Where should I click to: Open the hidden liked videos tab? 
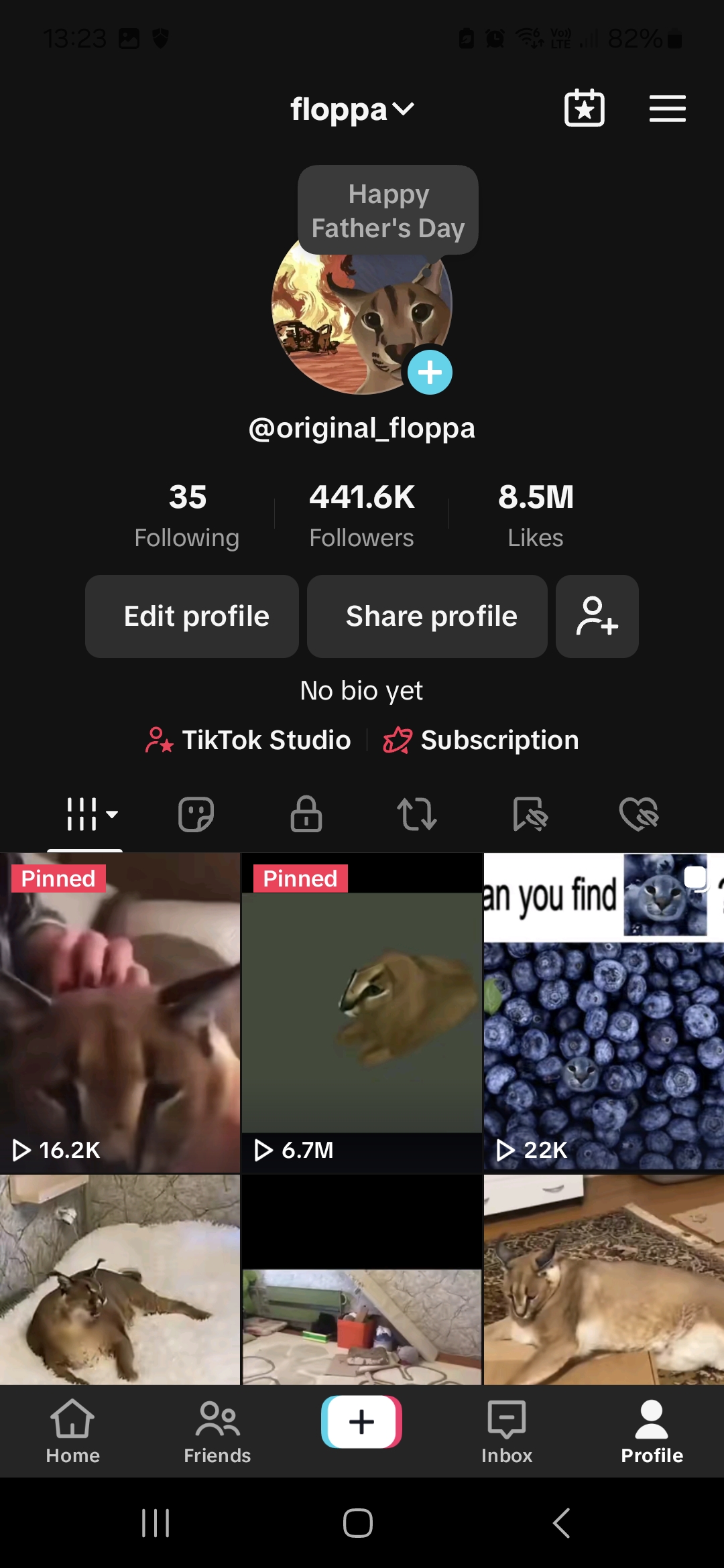(x=639, y=815)
